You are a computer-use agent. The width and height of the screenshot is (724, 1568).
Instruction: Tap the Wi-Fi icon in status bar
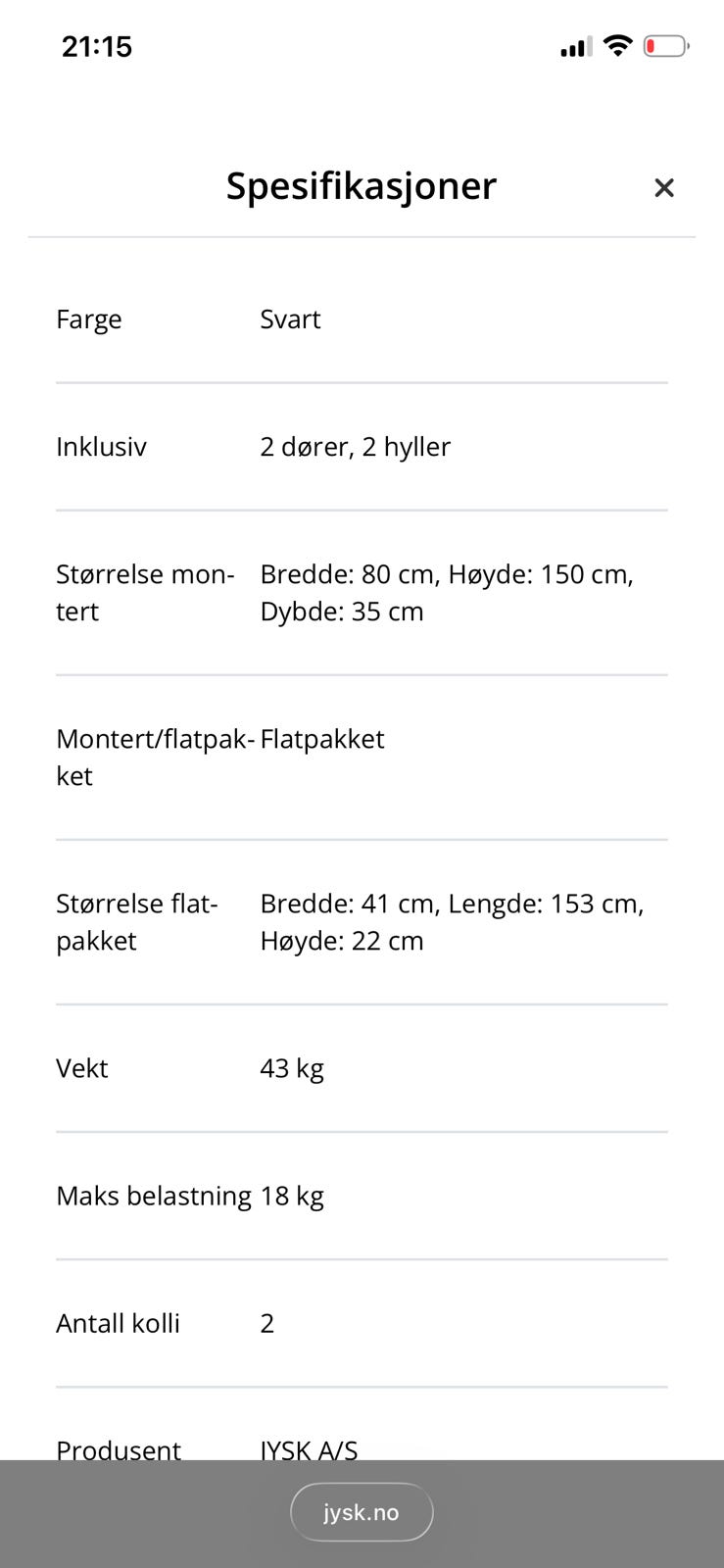tap(617, 45)
